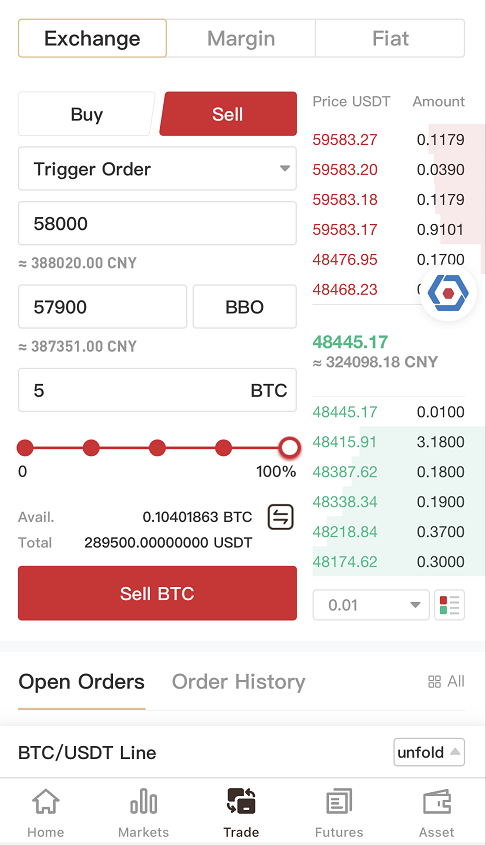Set the amount slider to 100%
Image resolution: width=486 pixels, height=845 pixels.
(290, 447)
